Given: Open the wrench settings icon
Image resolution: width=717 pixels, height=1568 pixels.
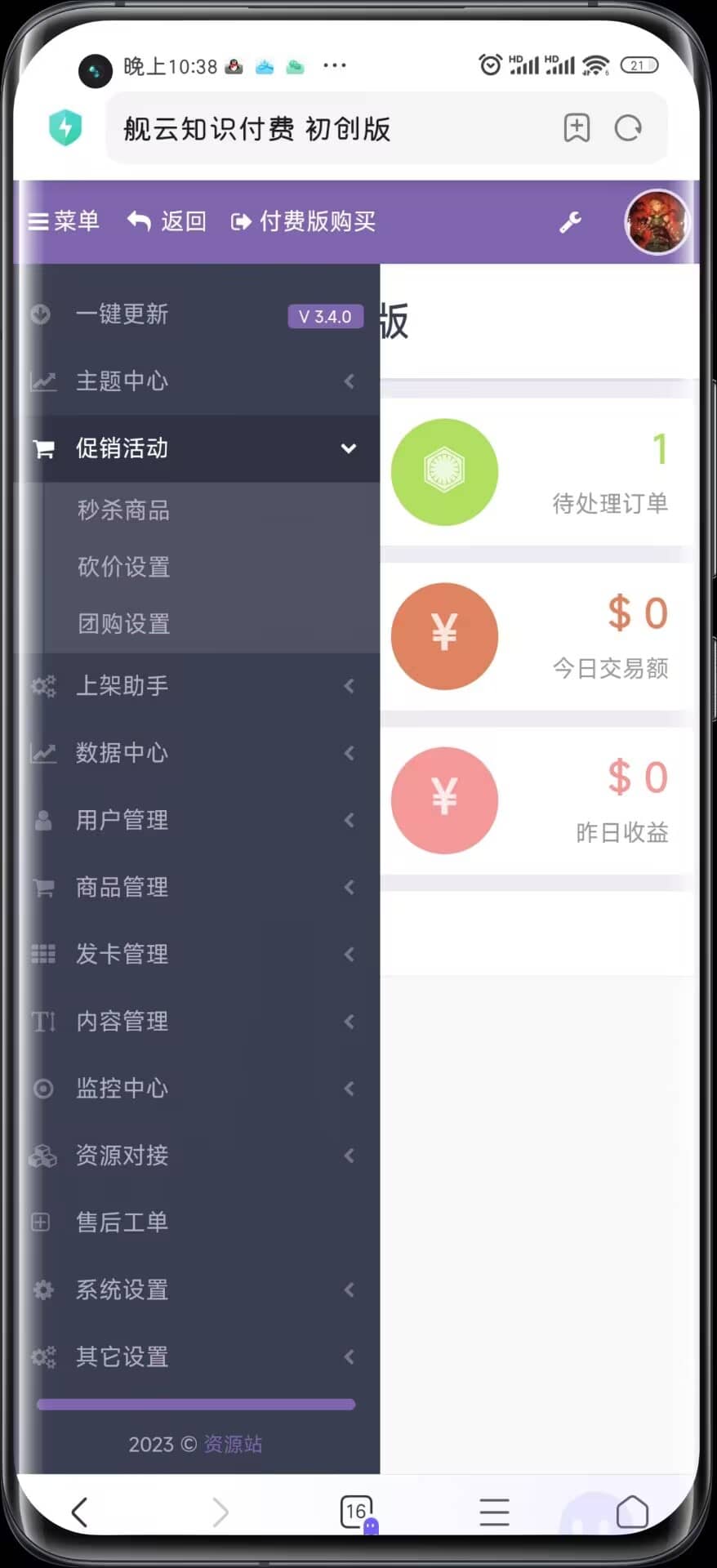Looking at the screenshot, I should (x=570, y=222).
